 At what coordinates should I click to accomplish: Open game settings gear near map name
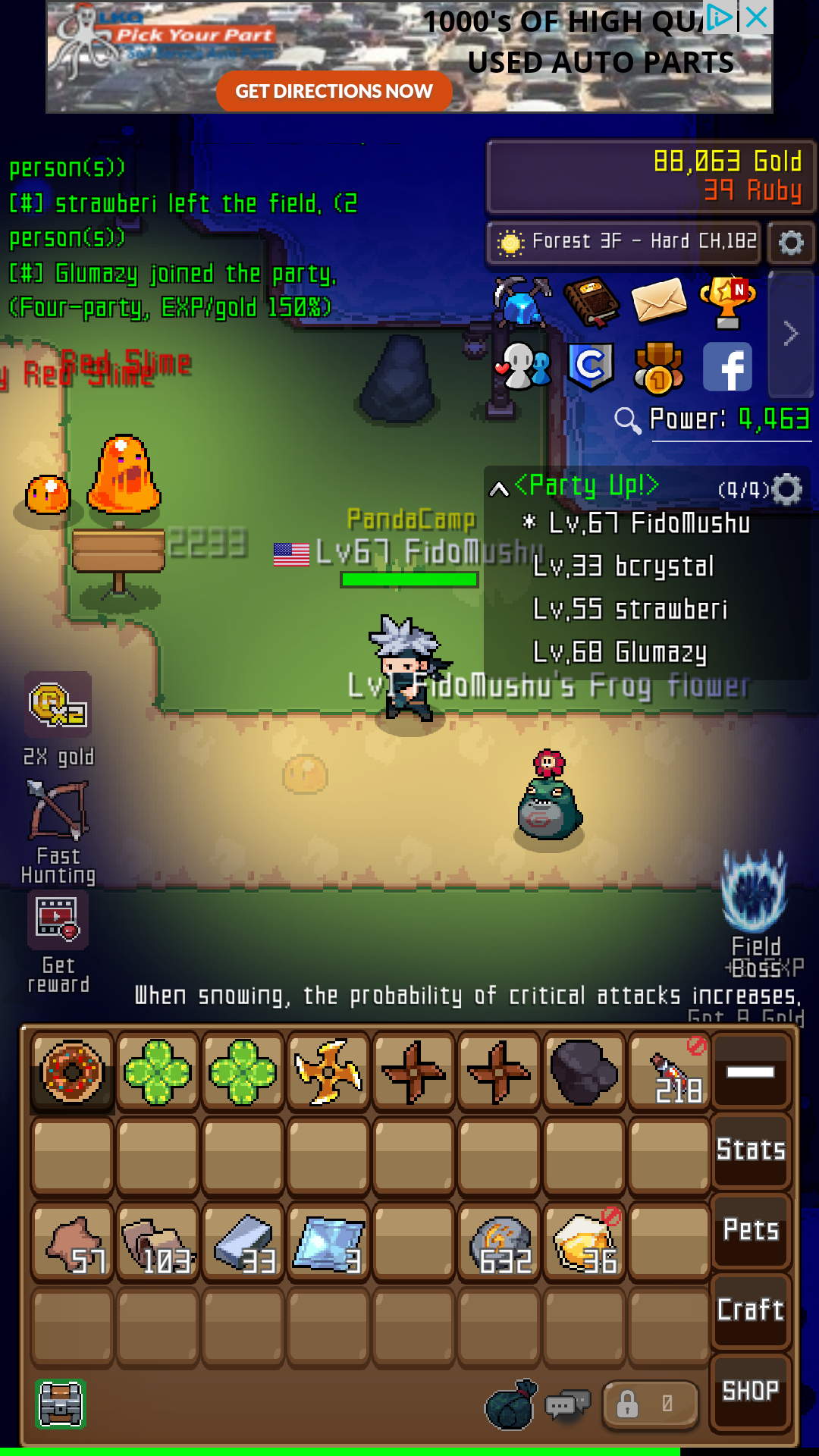791,243
